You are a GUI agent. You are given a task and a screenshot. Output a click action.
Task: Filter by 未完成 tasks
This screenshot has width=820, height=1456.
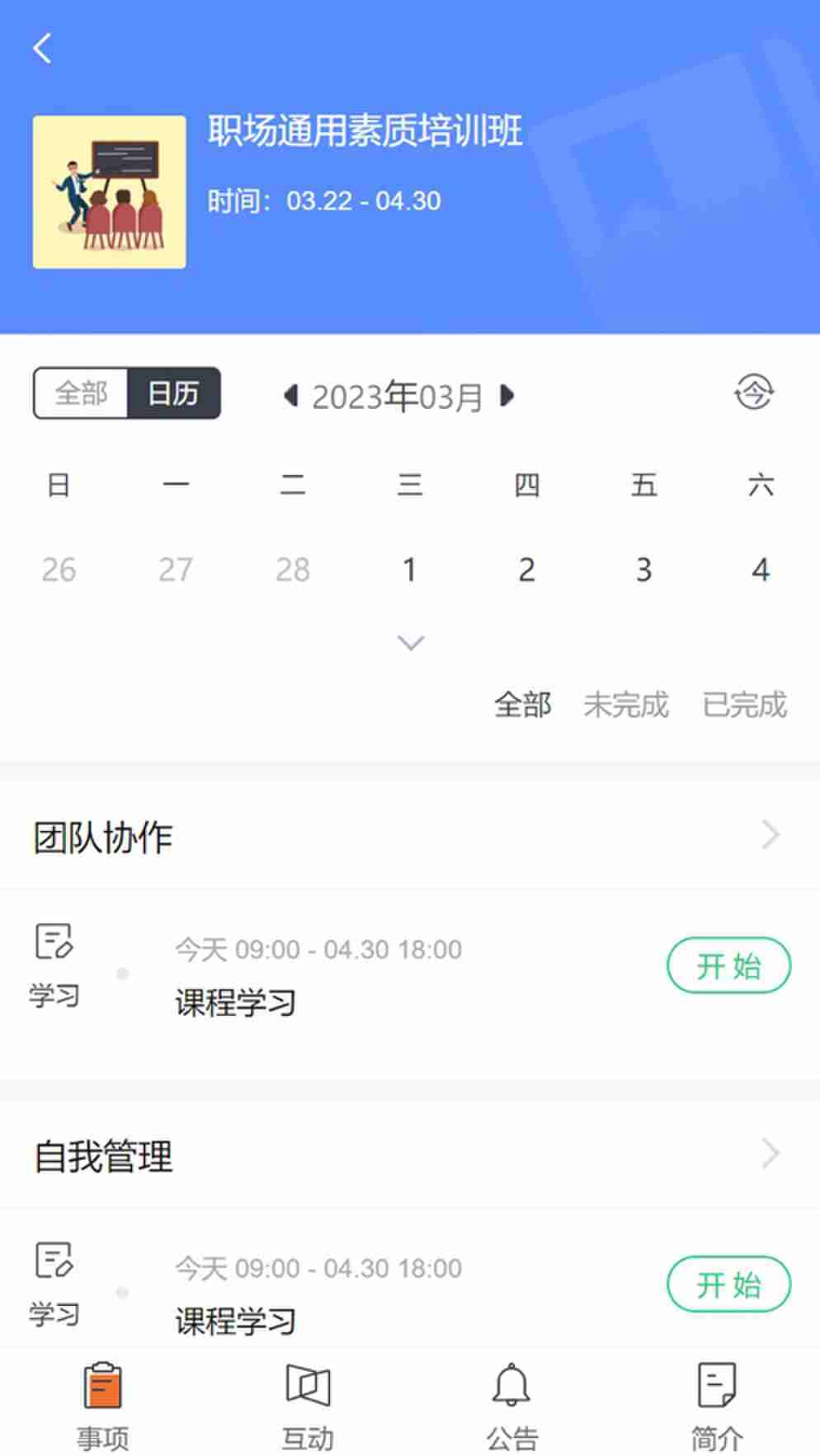coord(625,705)
